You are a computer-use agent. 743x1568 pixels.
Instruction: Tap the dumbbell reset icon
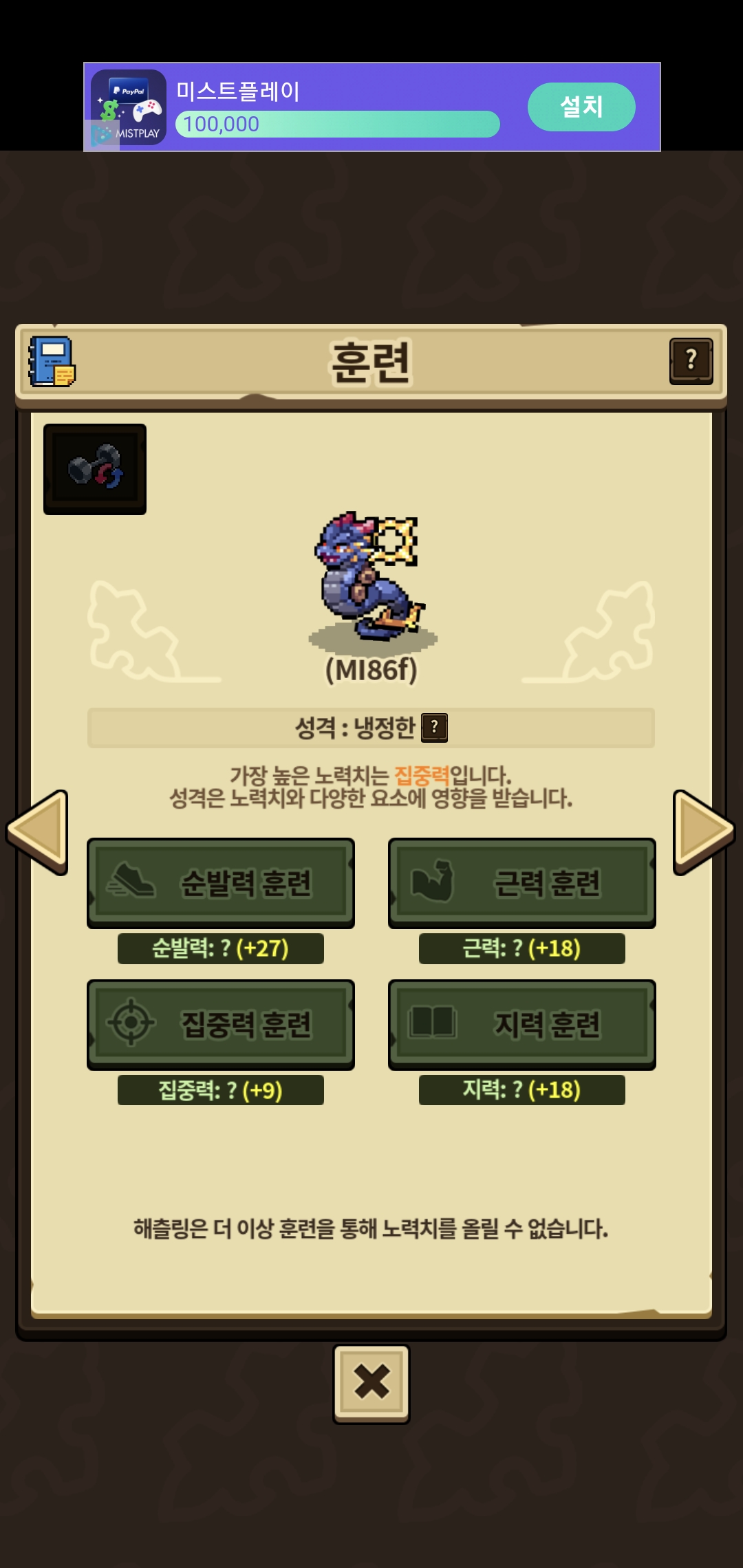point(95,469)
